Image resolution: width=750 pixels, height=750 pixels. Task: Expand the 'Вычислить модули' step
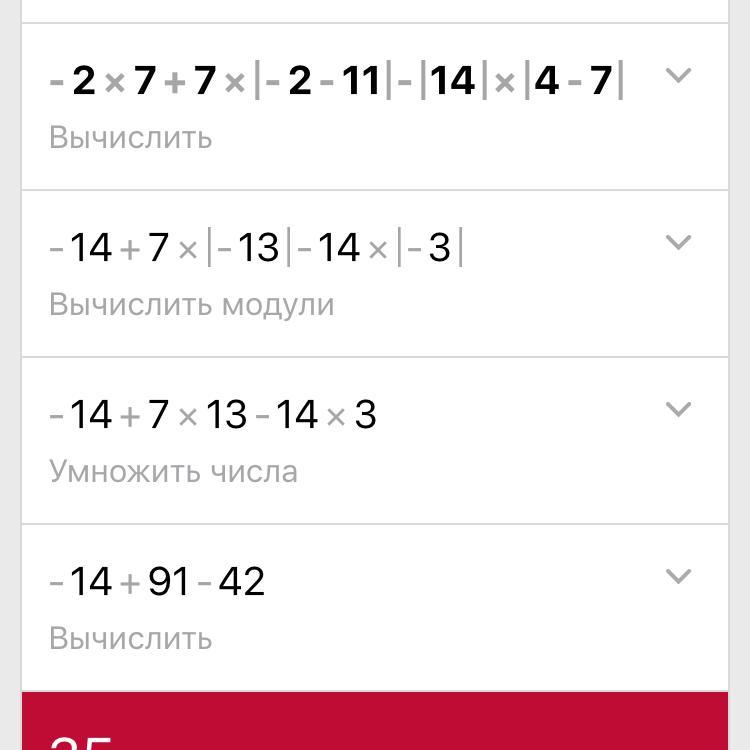pos(678,243)
